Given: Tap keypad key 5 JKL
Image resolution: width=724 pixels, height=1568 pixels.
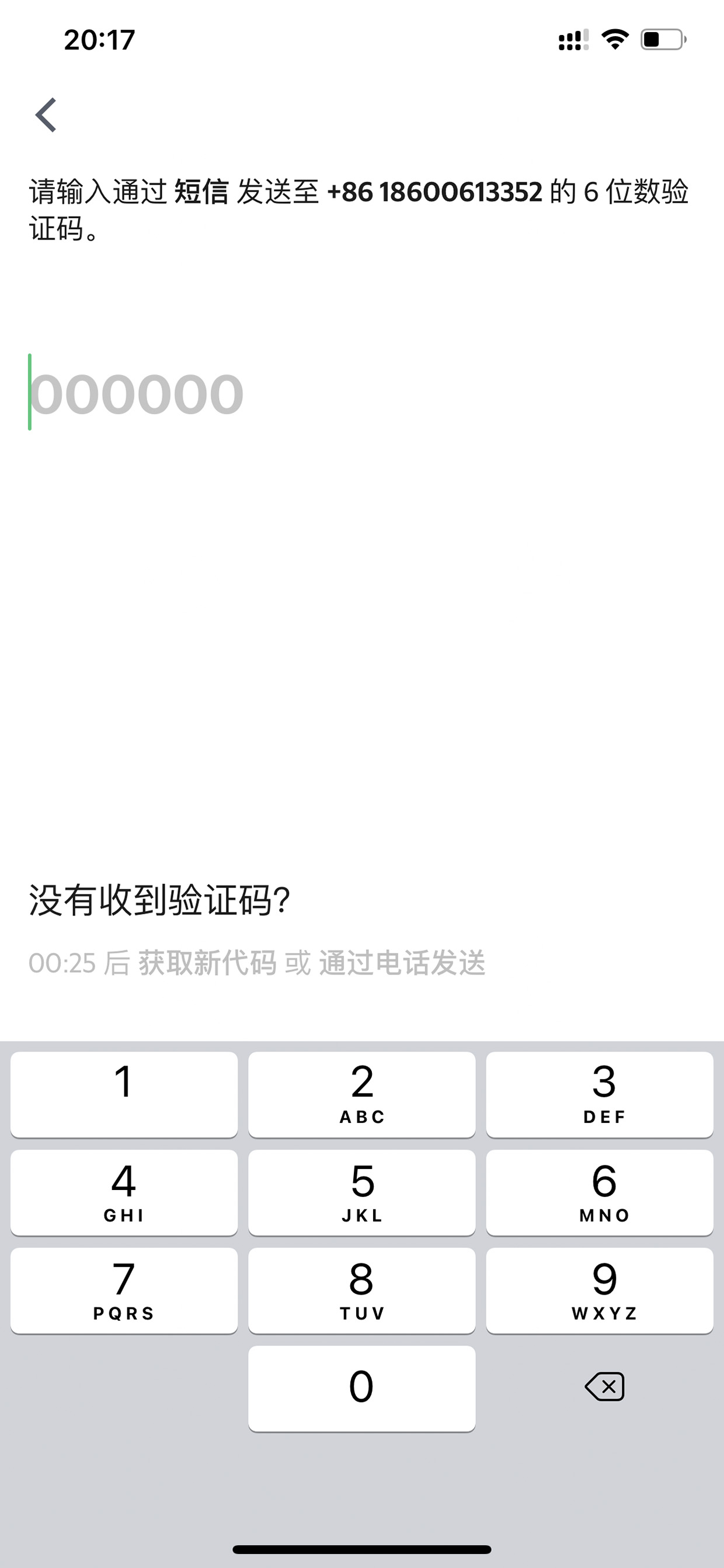Looking at the screenshot, I should [x=362, y=1192].
